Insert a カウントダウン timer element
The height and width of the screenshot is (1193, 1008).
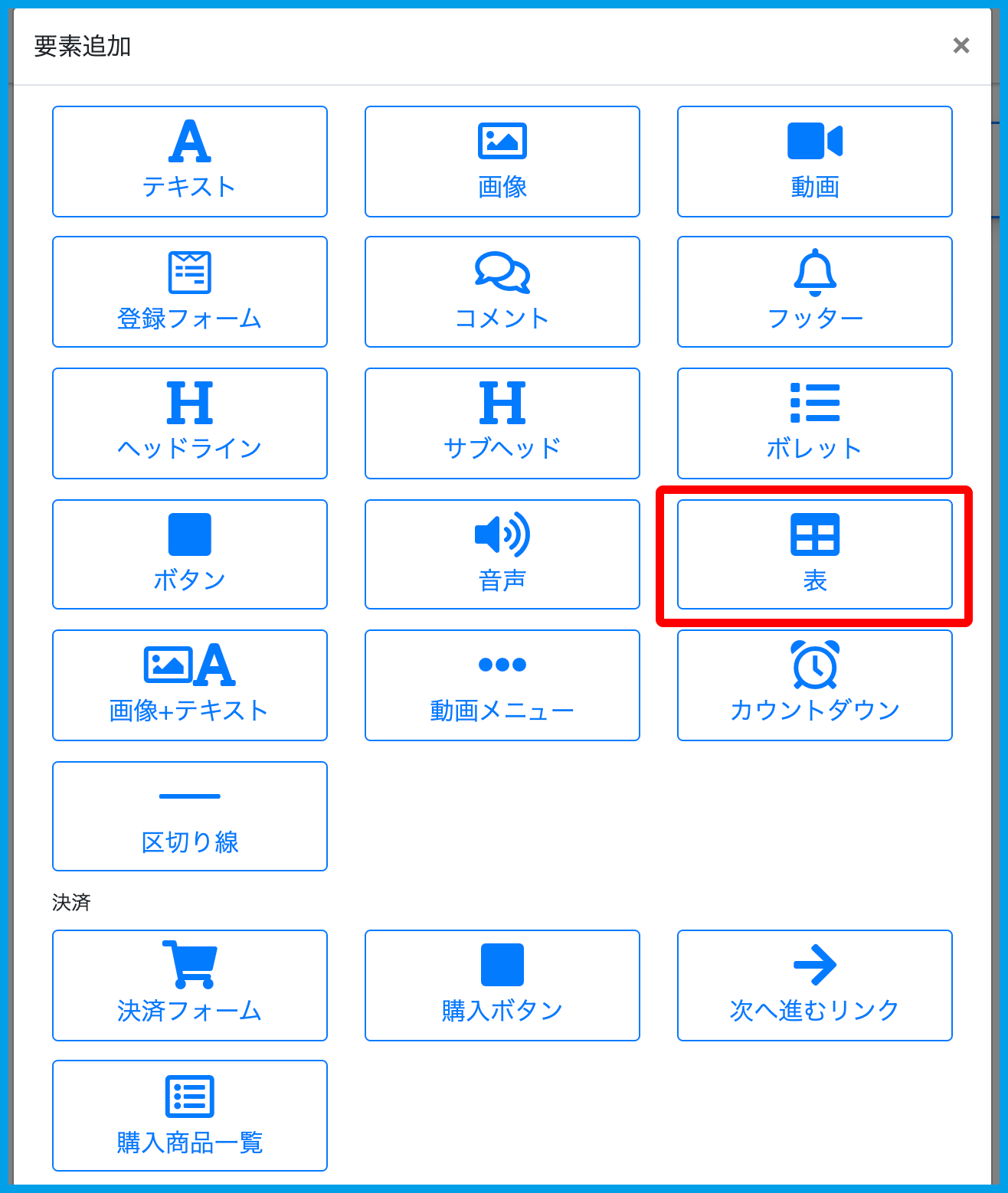[x=815, y=685]
